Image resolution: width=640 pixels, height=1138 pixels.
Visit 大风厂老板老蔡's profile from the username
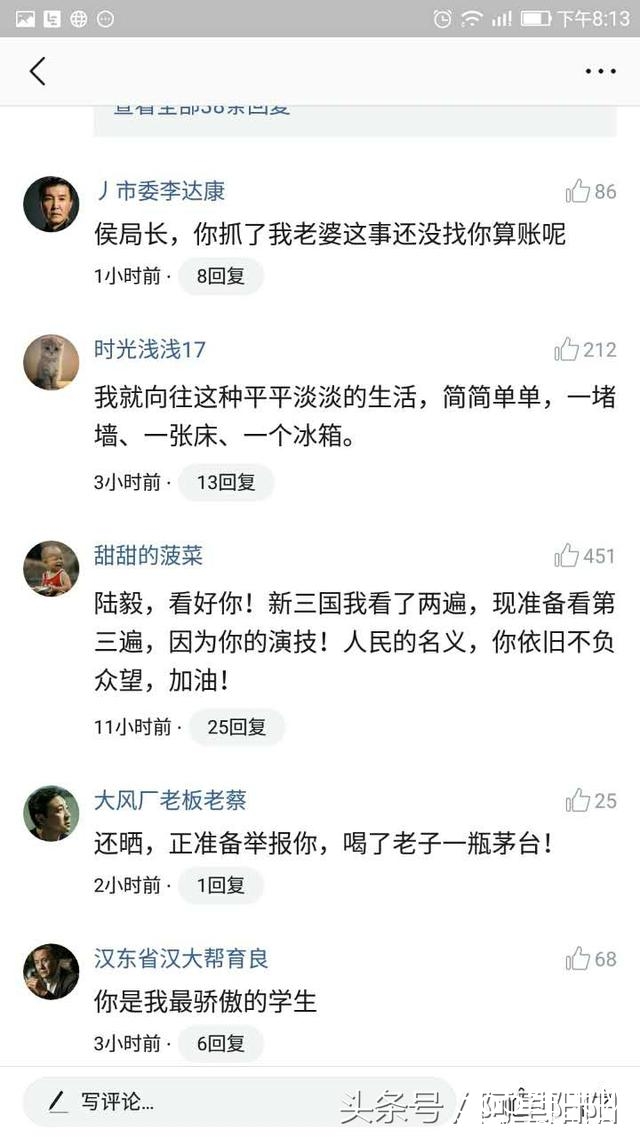170,800
